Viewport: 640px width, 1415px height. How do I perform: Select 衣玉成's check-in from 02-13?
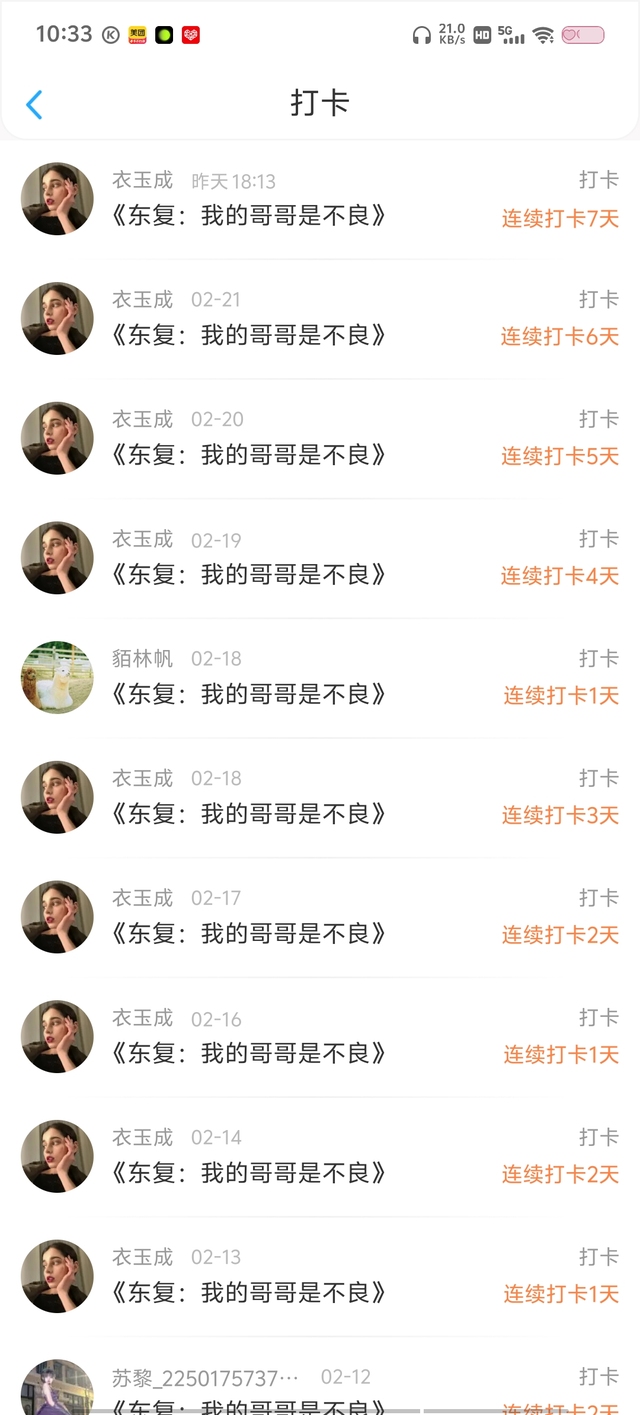320,1277
